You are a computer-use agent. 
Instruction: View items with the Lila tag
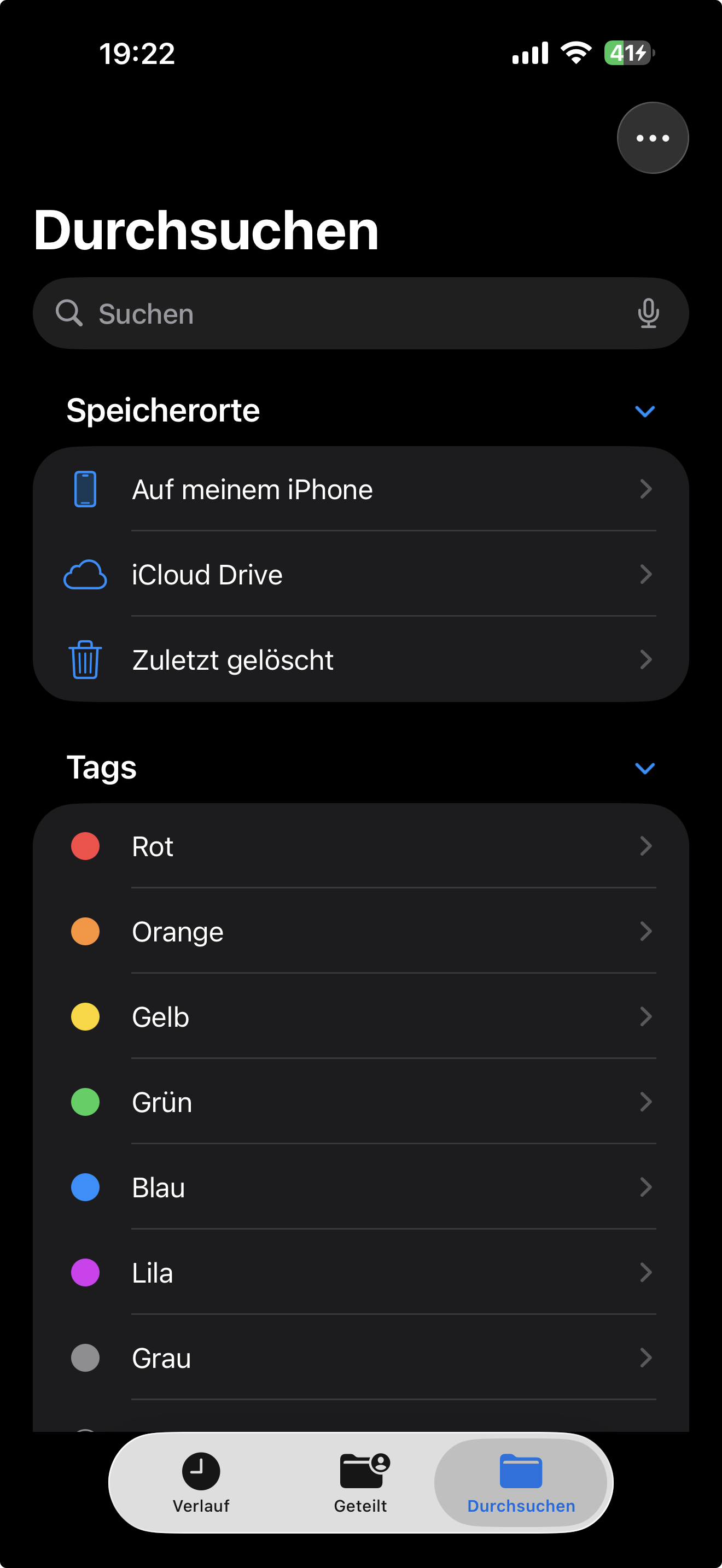[x=360, y=1272]
